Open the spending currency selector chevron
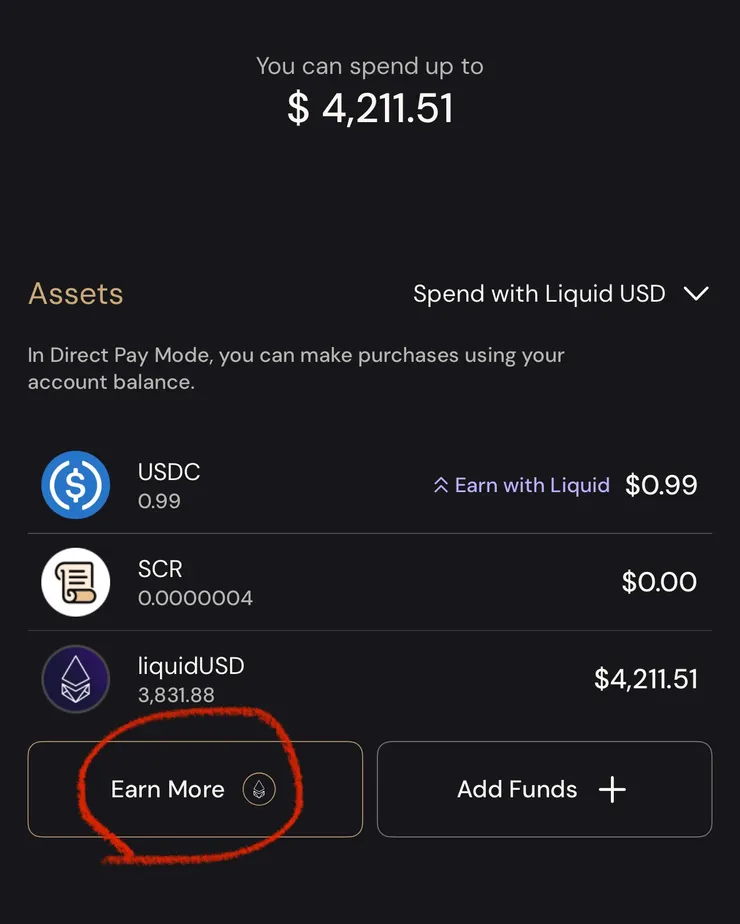 696,293
